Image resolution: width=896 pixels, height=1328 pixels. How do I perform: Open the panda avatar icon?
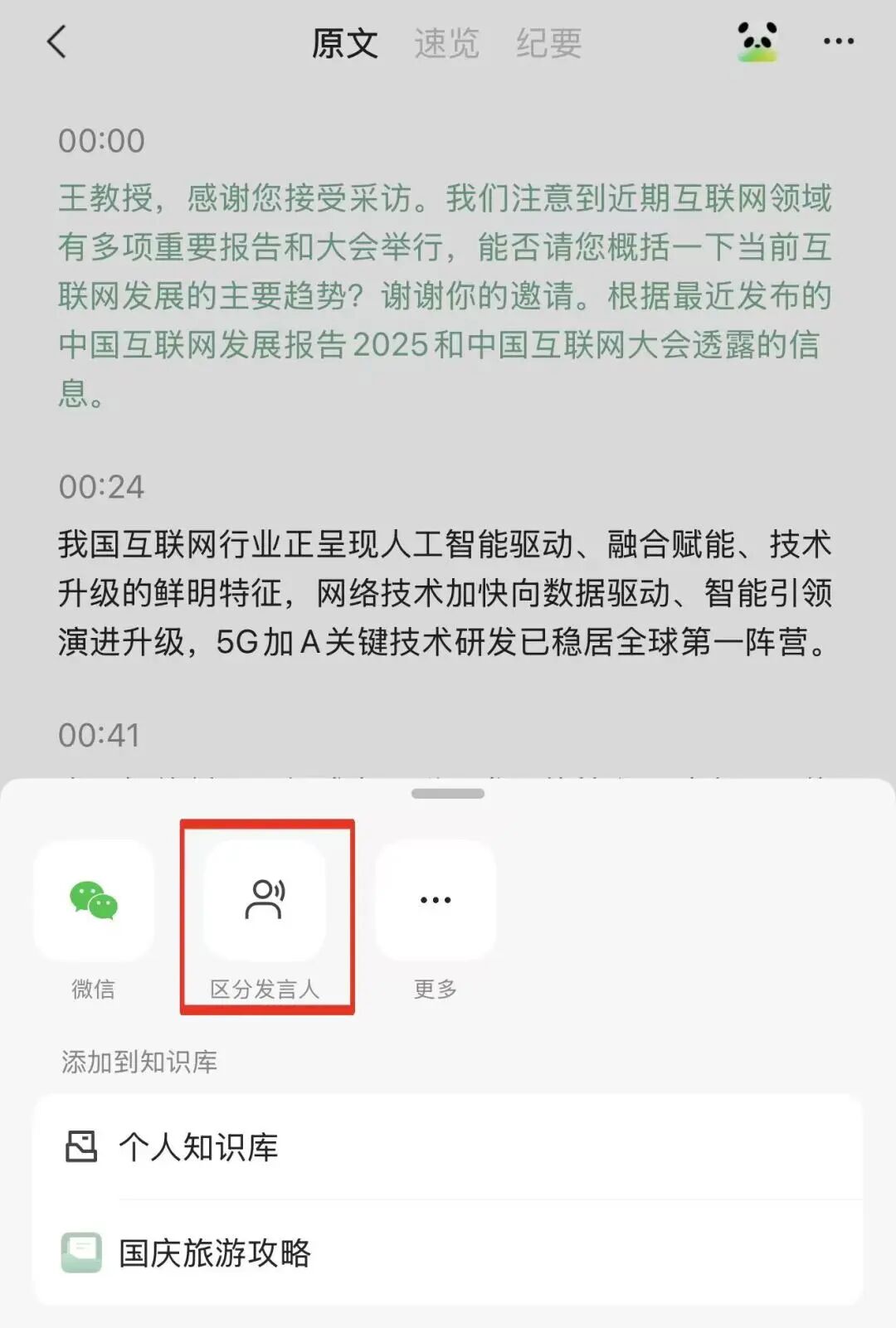(757, 41)
